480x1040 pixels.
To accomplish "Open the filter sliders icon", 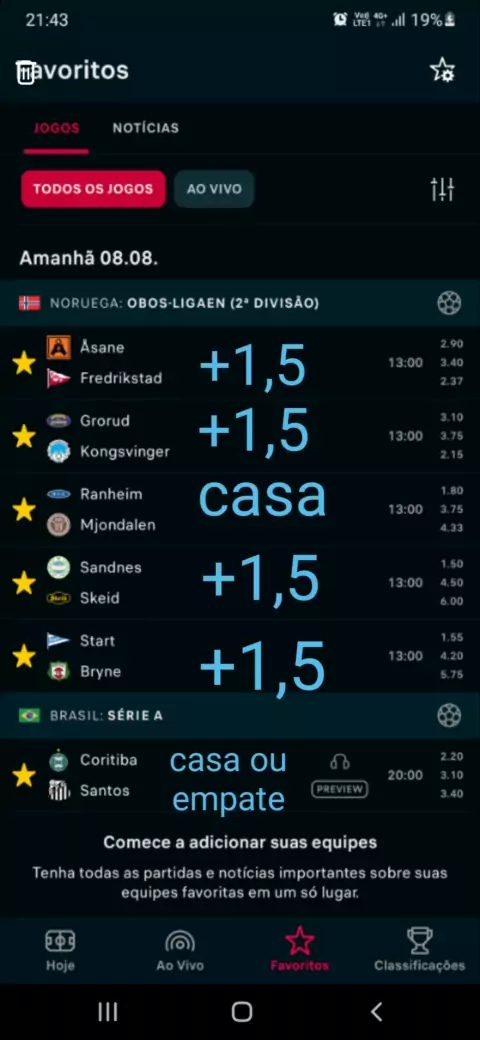I will 442,190.
